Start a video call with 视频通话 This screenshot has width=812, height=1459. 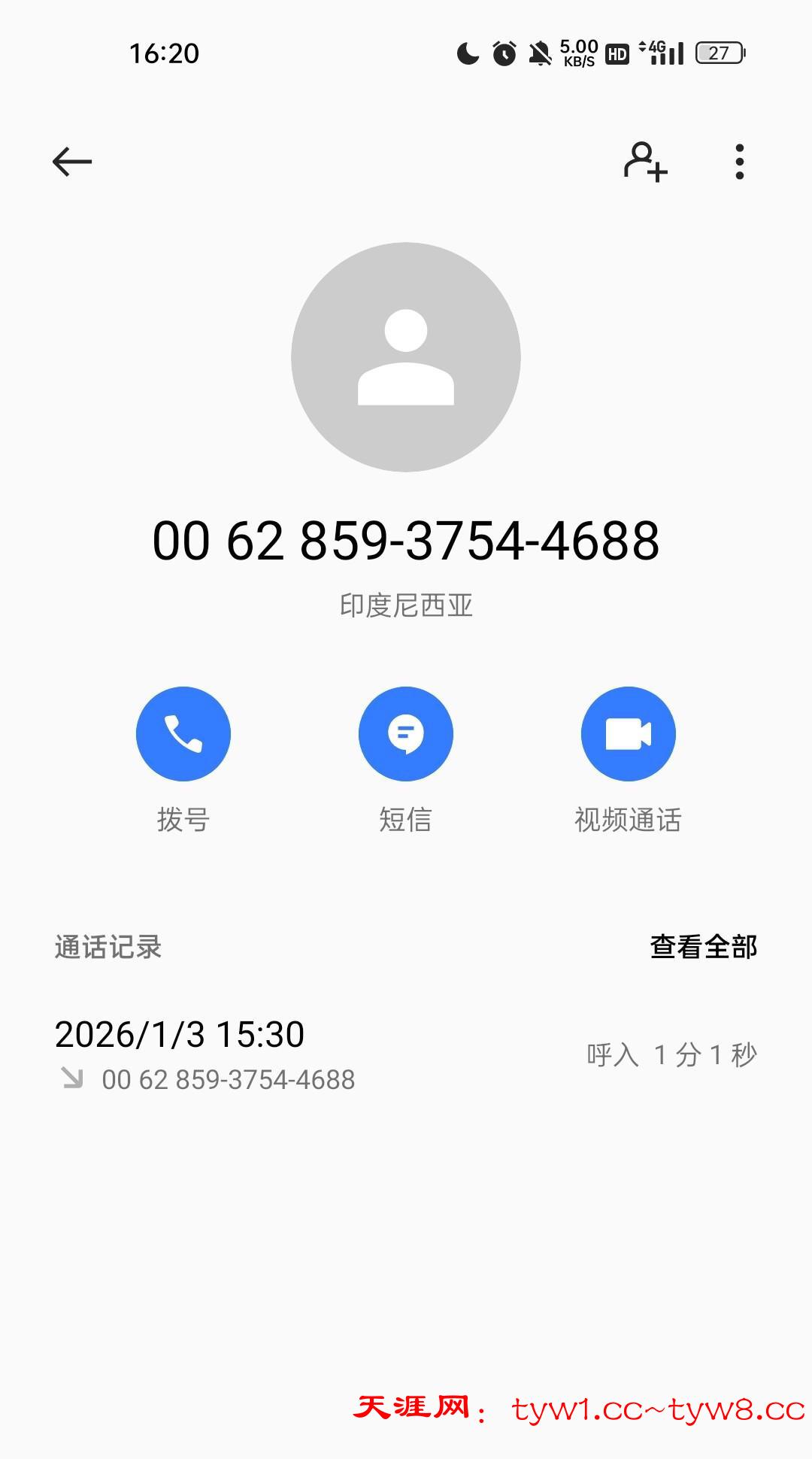[628, 733]
